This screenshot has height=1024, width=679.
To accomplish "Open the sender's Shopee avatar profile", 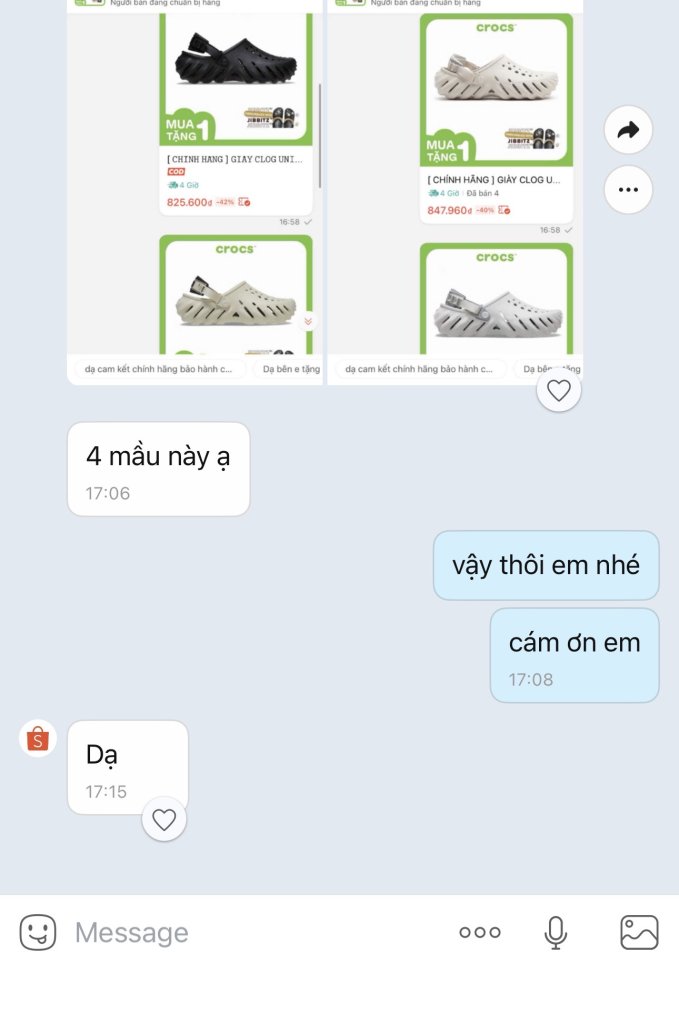I will point(38,739).
